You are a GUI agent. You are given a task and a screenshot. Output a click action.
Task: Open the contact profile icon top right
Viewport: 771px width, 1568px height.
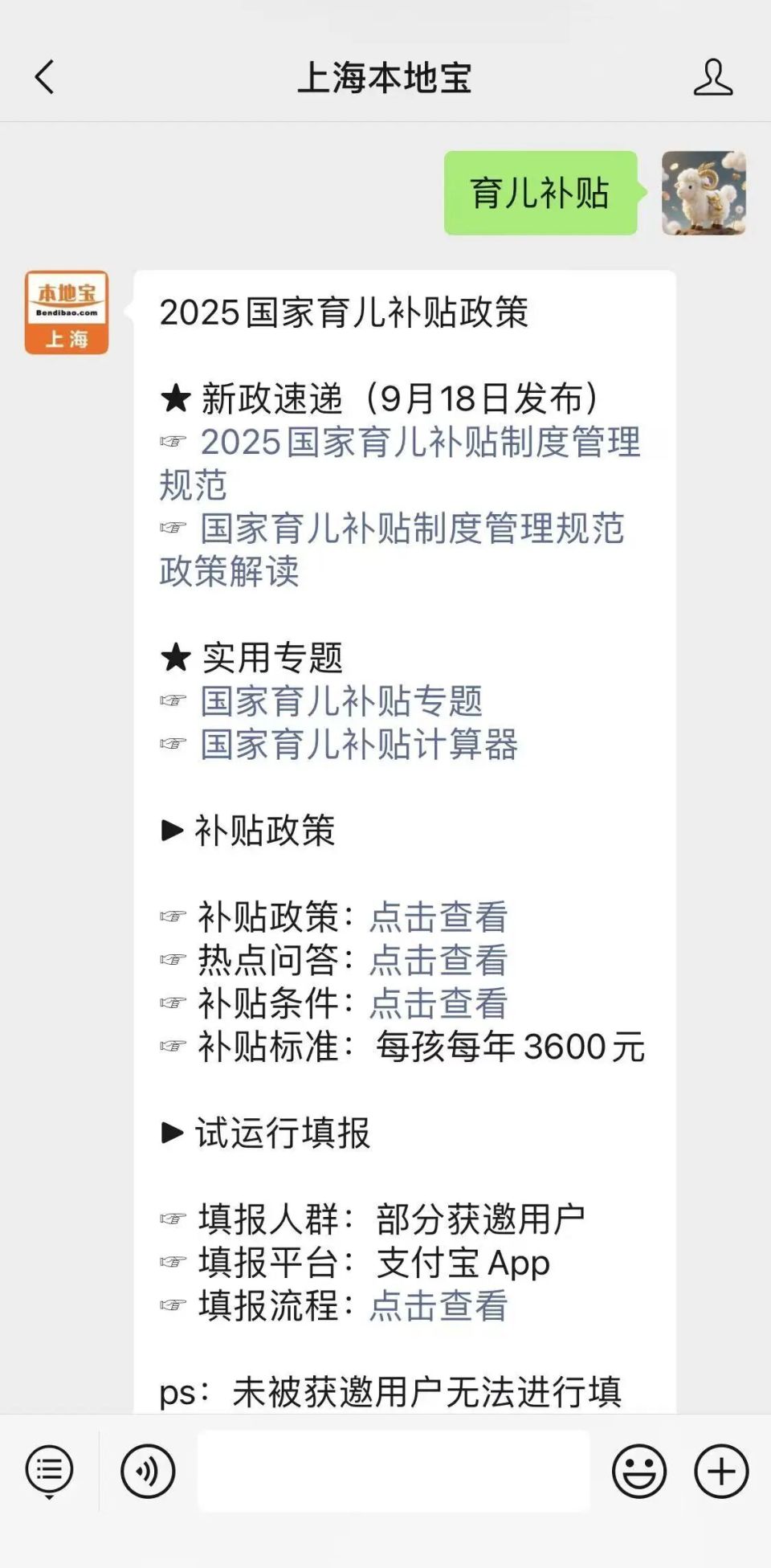click(x=713, y=78)
